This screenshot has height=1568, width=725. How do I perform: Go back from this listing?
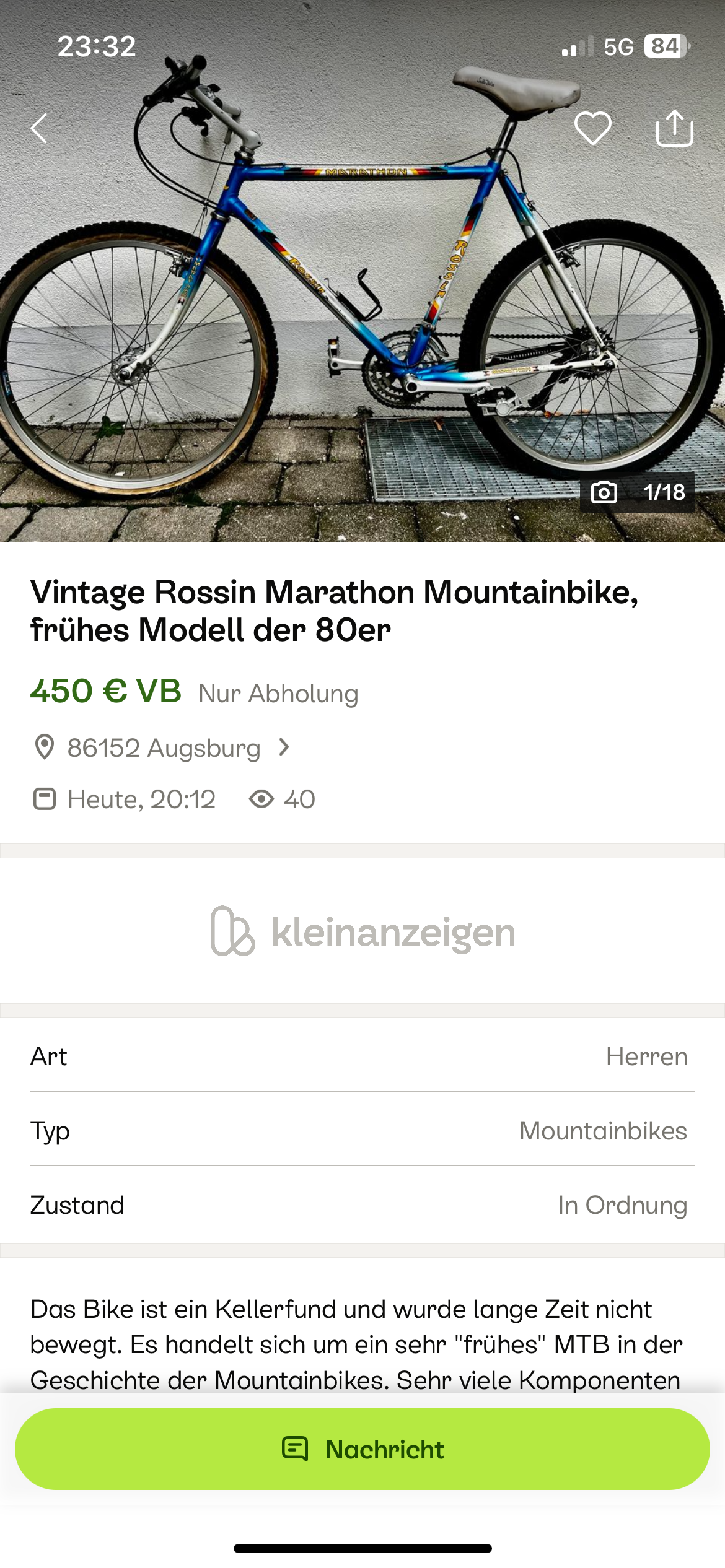tap(39, 129)
